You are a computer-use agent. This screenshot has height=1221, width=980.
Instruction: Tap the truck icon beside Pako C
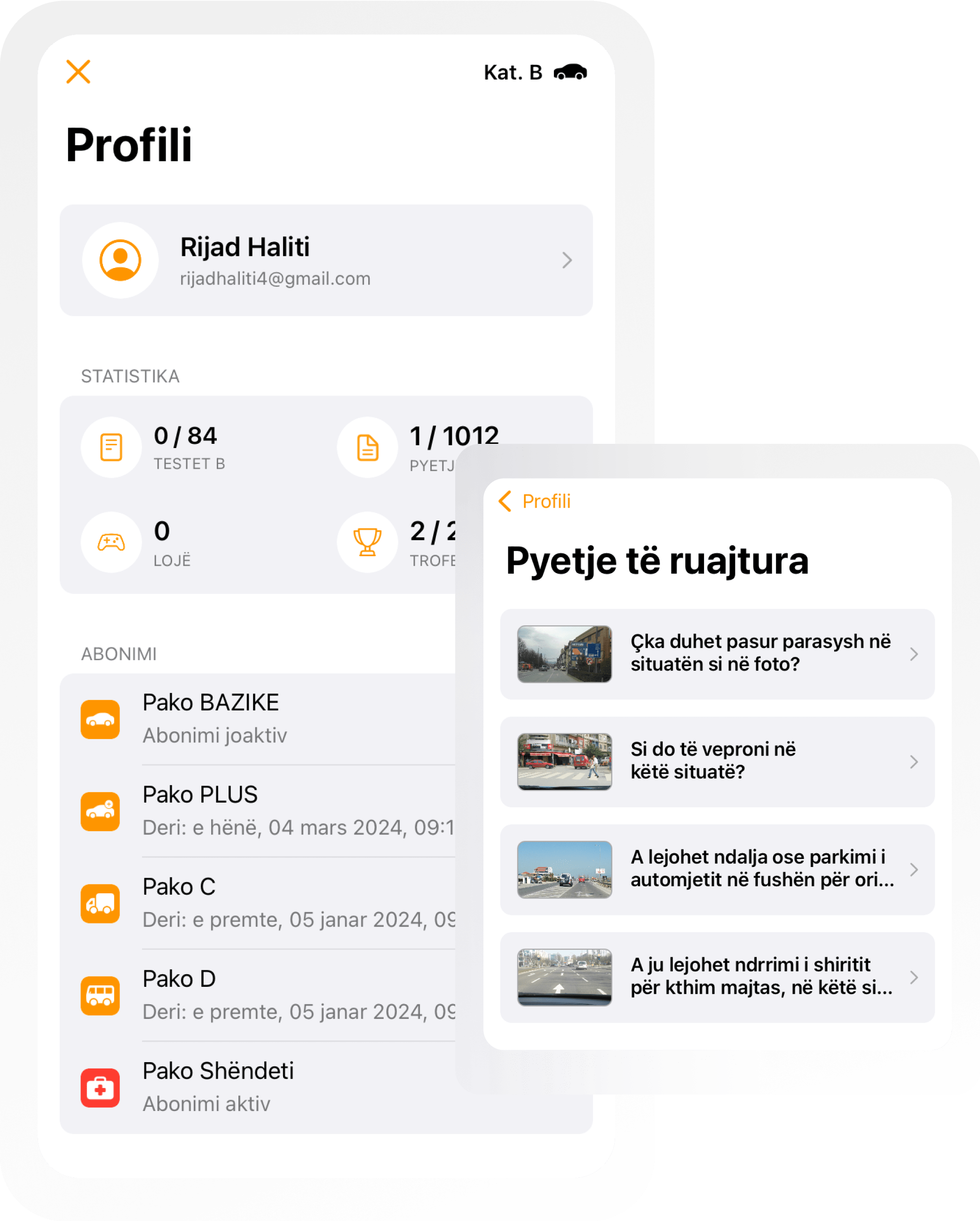[x=101, y=903]
